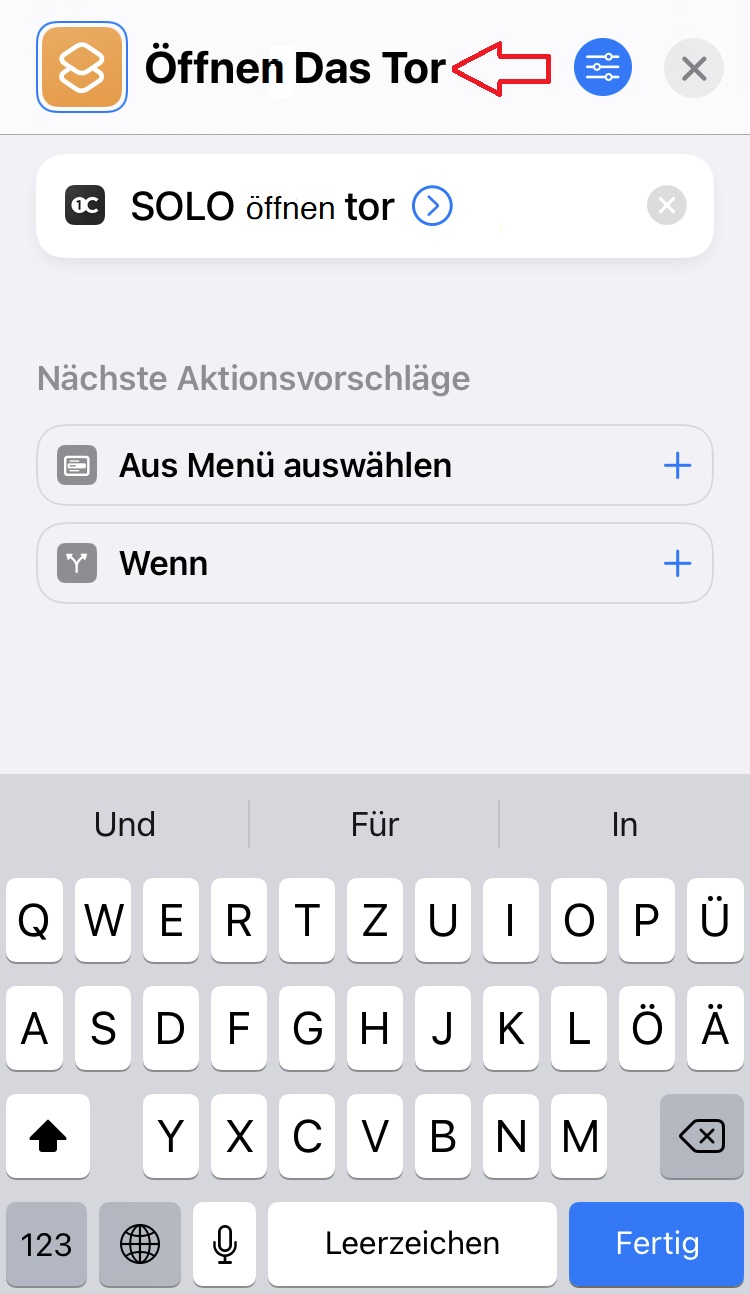
Task: Open the shortcut settings sliders icon
Action: point(602,68)
